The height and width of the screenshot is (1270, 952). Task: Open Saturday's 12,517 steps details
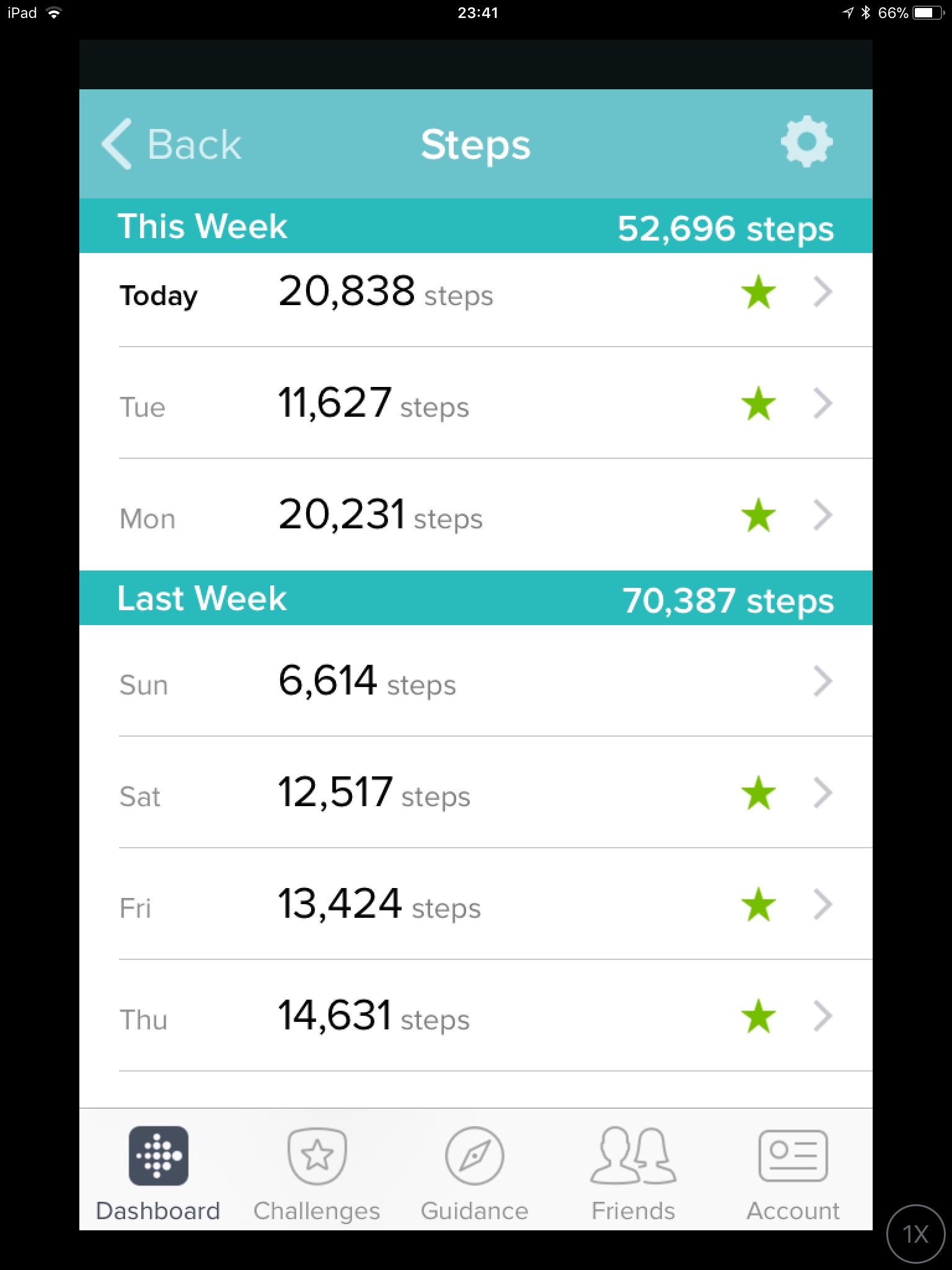[x=476, y=794]
